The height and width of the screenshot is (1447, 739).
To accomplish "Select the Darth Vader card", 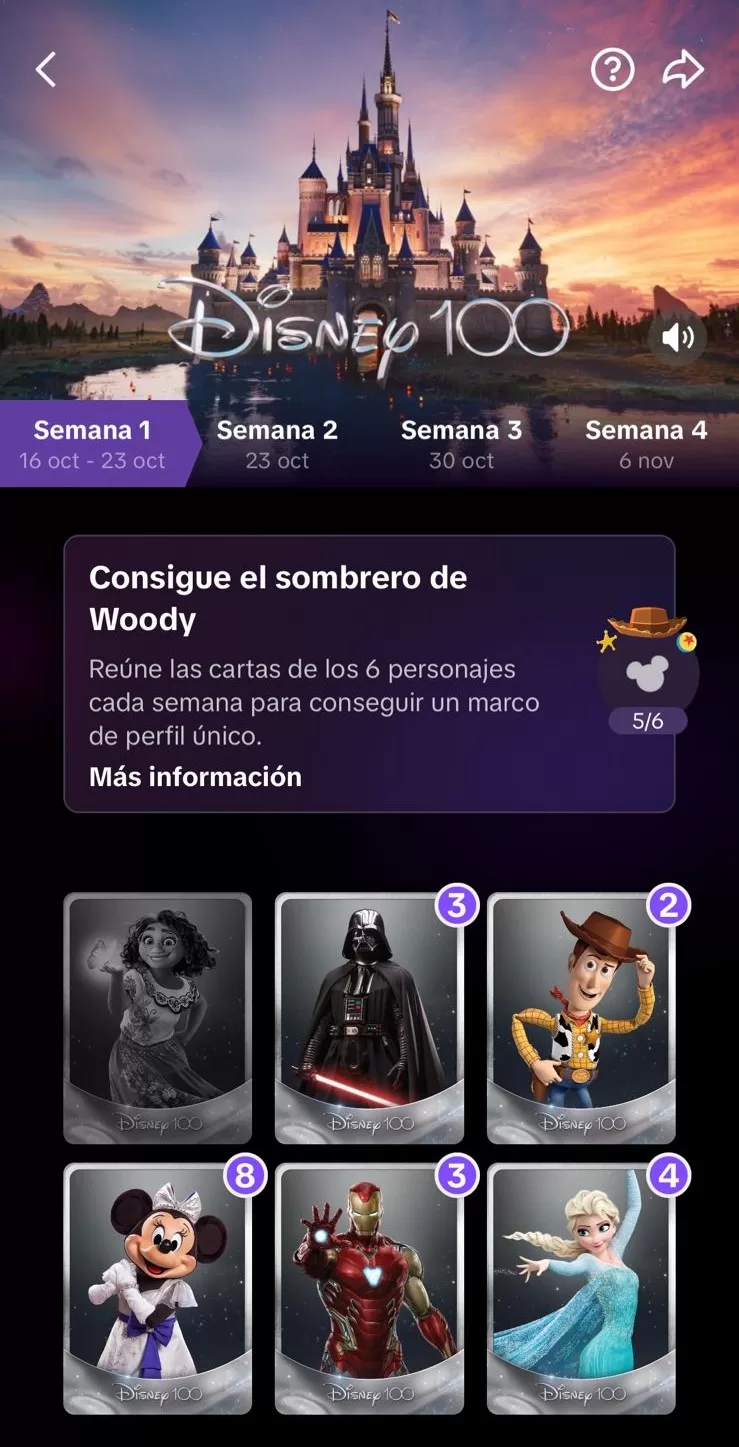I will coord(370,1018).
